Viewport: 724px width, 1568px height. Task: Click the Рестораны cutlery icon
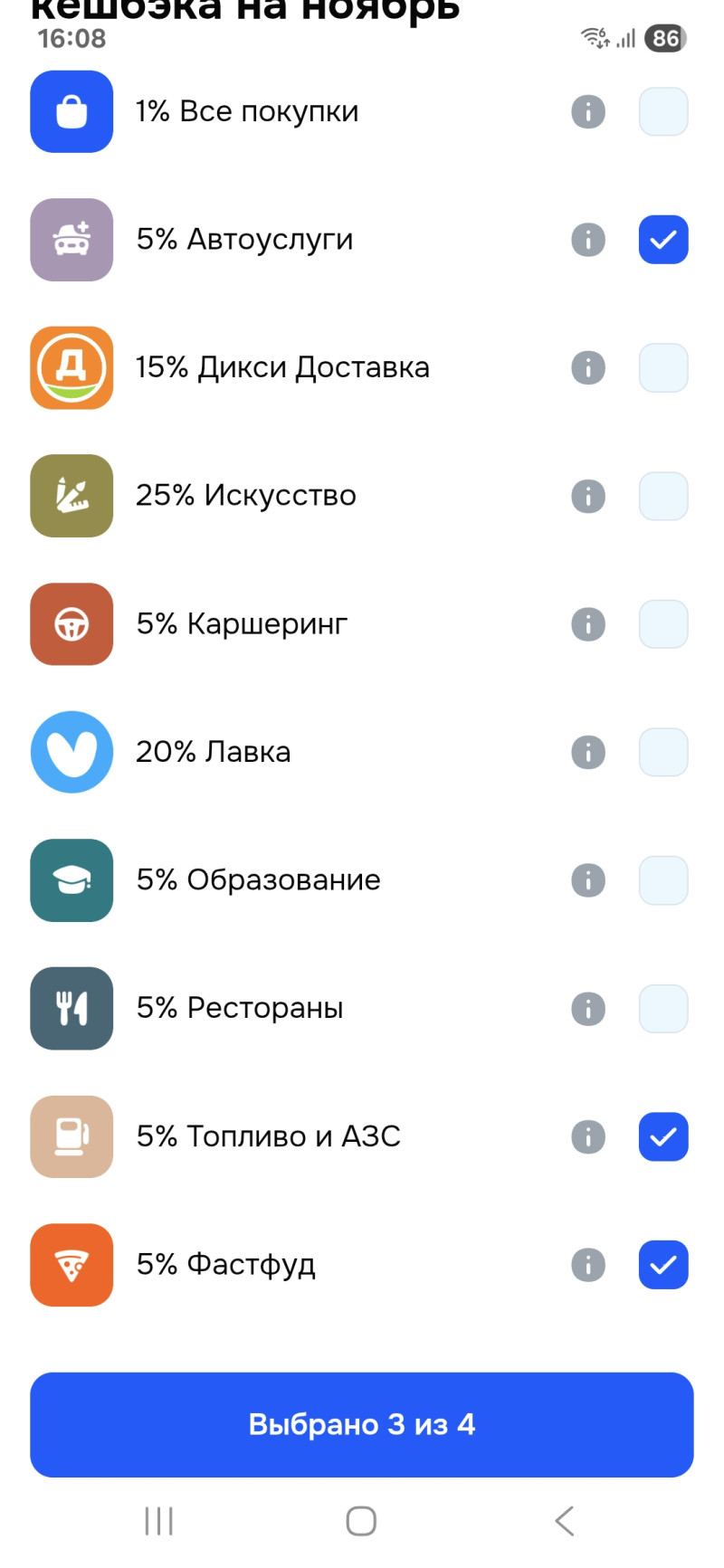tap(71, 1009)
